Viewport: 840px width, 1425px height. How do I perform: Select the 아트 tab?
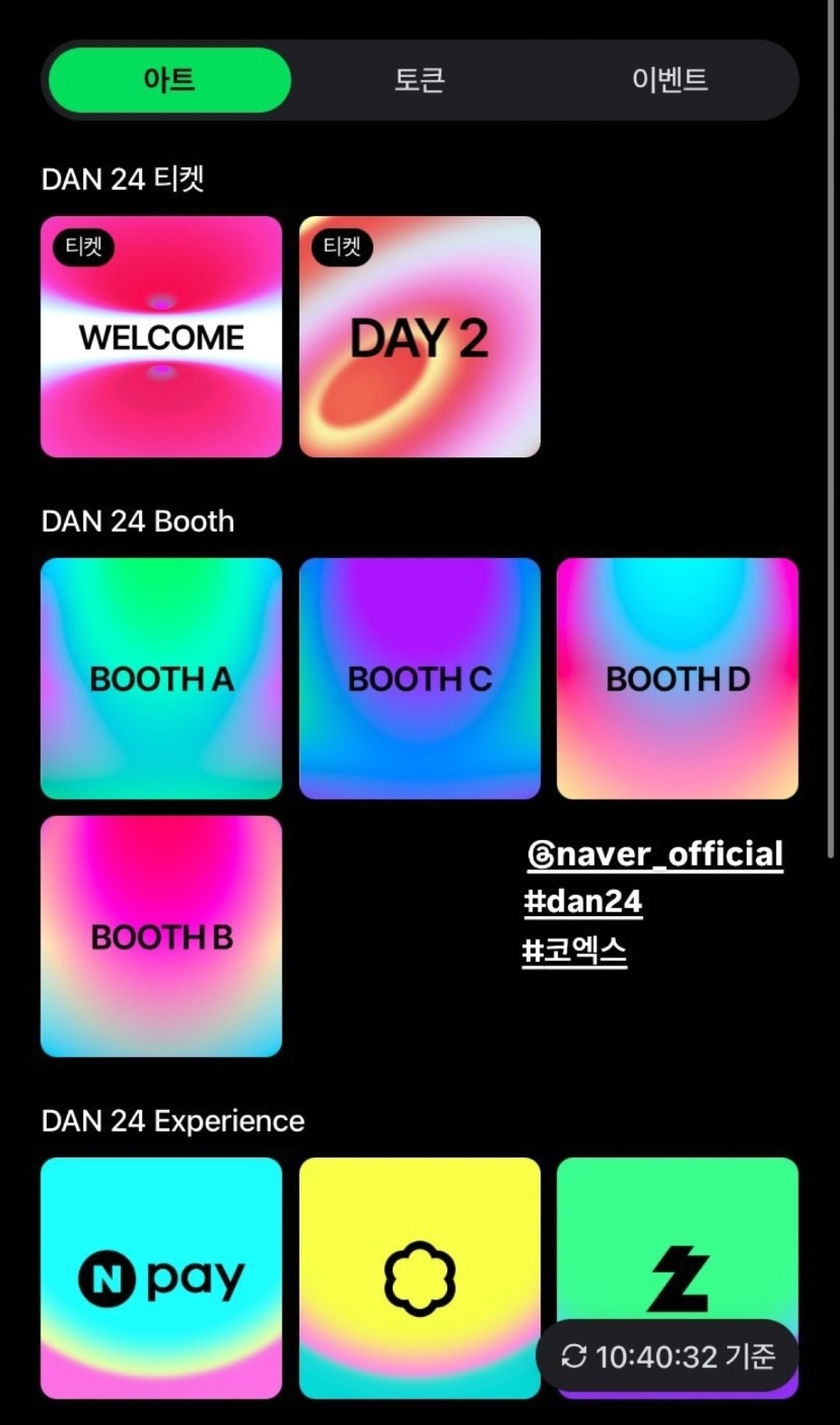[170, 80]
